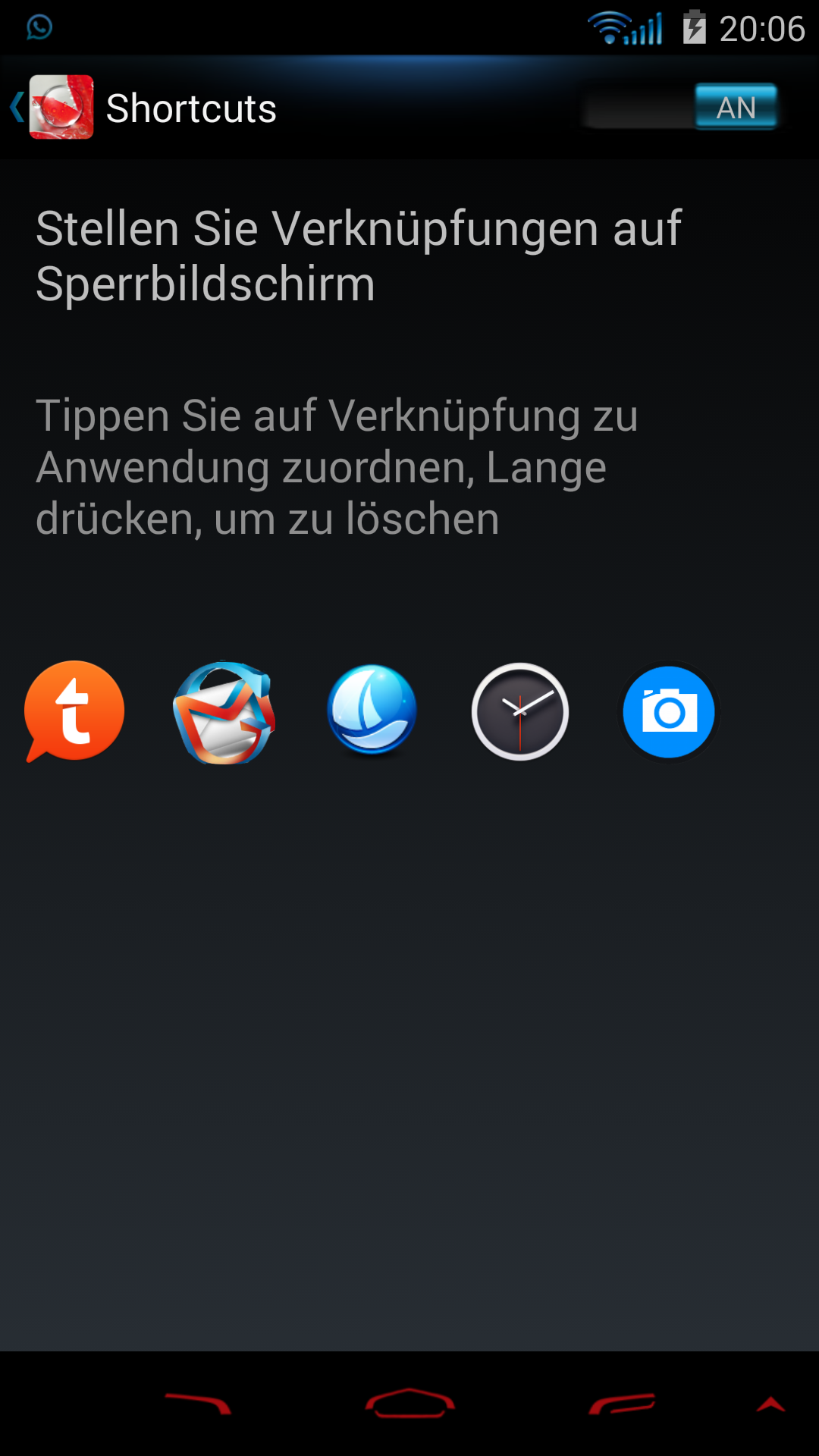Go back via the Shortcuts header icon
The image size is (819, 1456).
53,107
